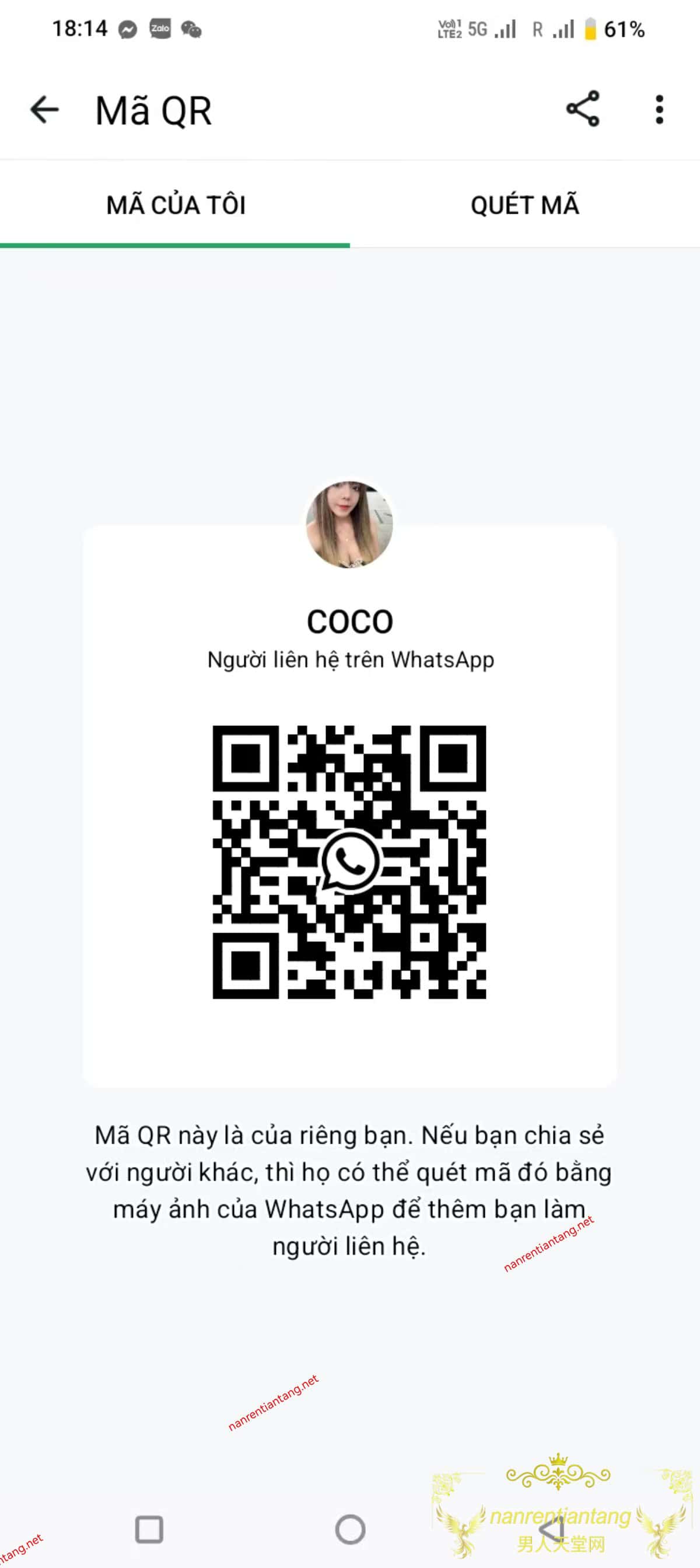Go back from the Mã QR screen
The image size is (700, 1568).
[44, 110]
